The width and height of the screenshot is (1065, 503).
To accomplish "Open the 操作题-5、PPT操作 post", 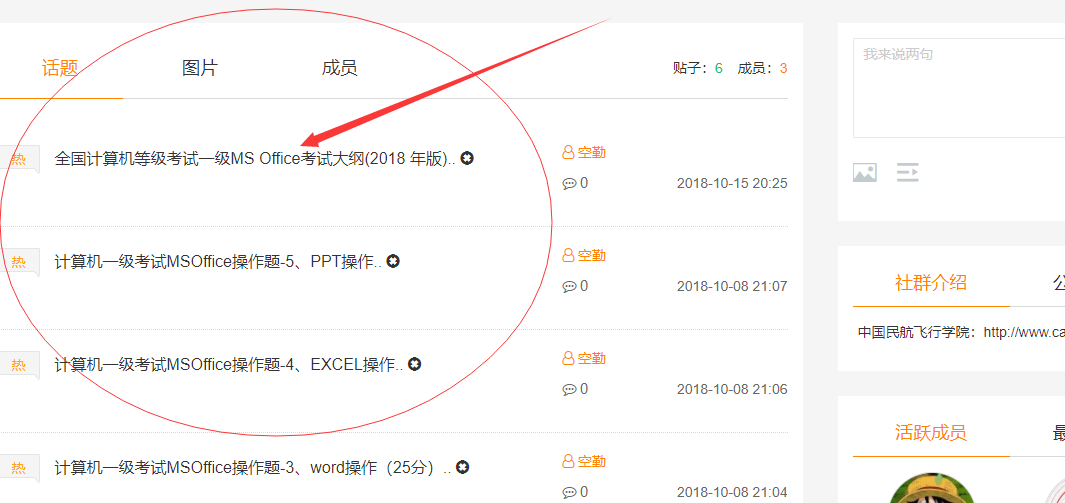I will pyautogui.click(x=217, y=262).
